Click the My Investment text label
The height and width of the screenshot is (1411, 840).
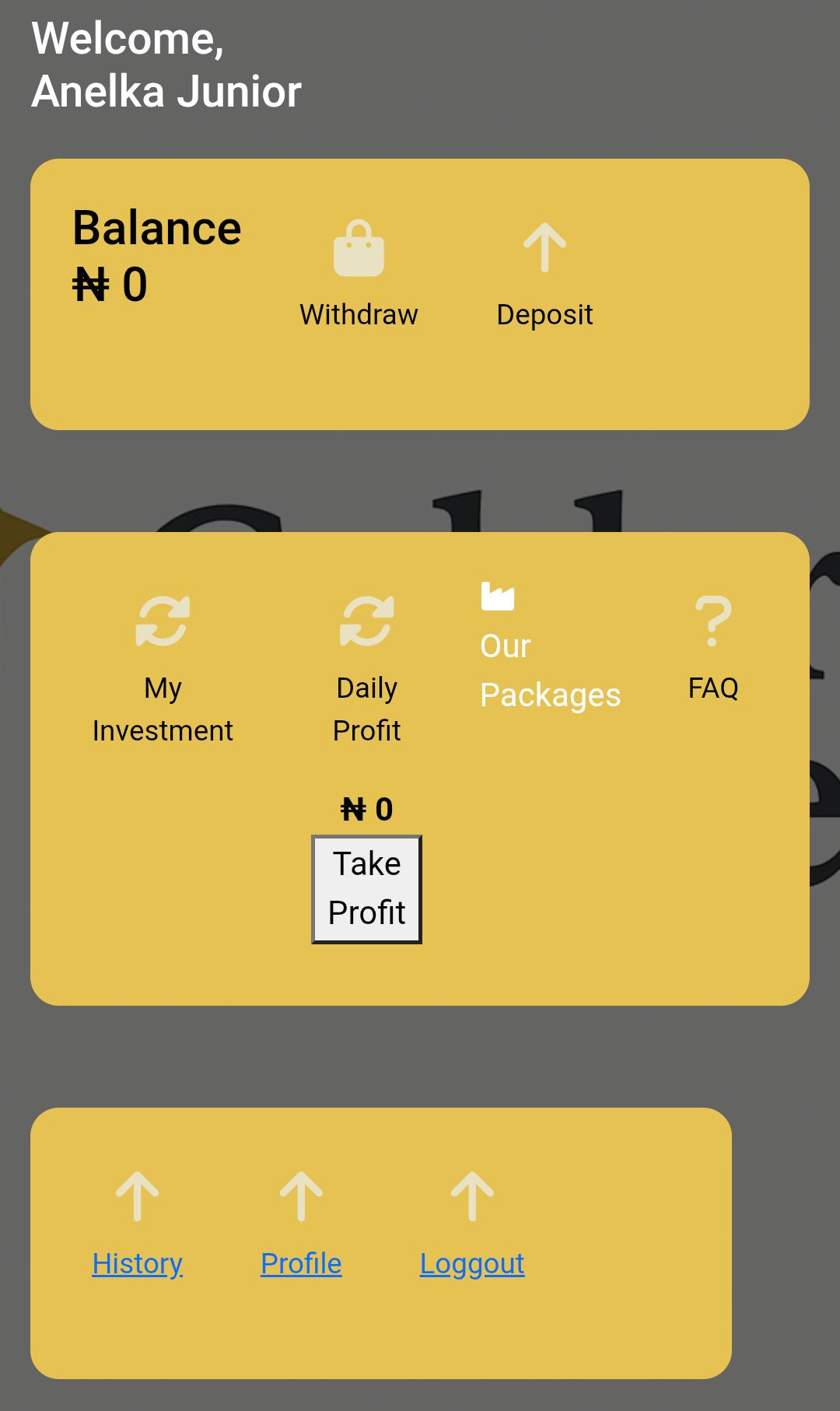coord(163,708)
